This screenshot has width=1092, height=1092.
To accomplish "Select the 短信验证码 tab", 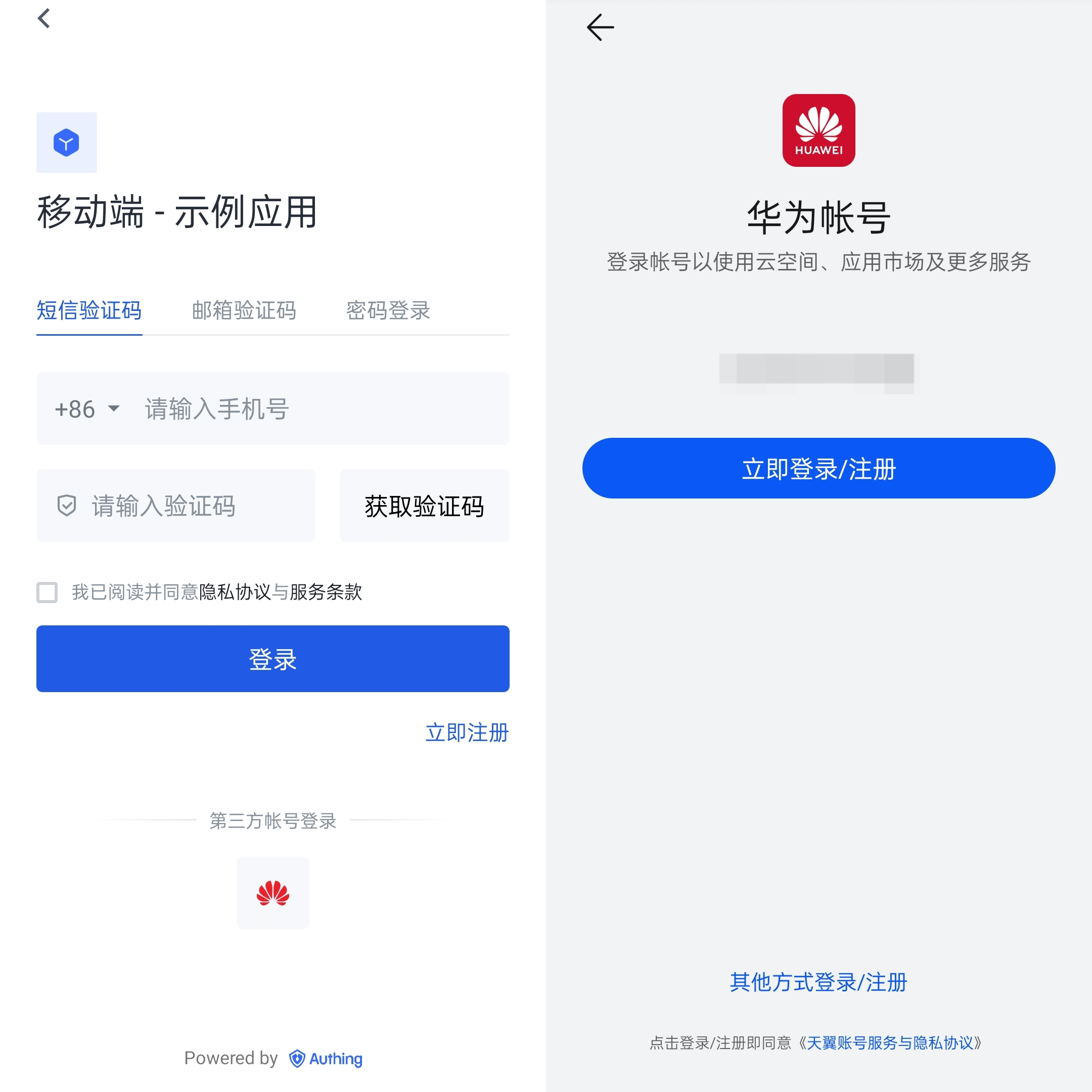I will 89,310.
